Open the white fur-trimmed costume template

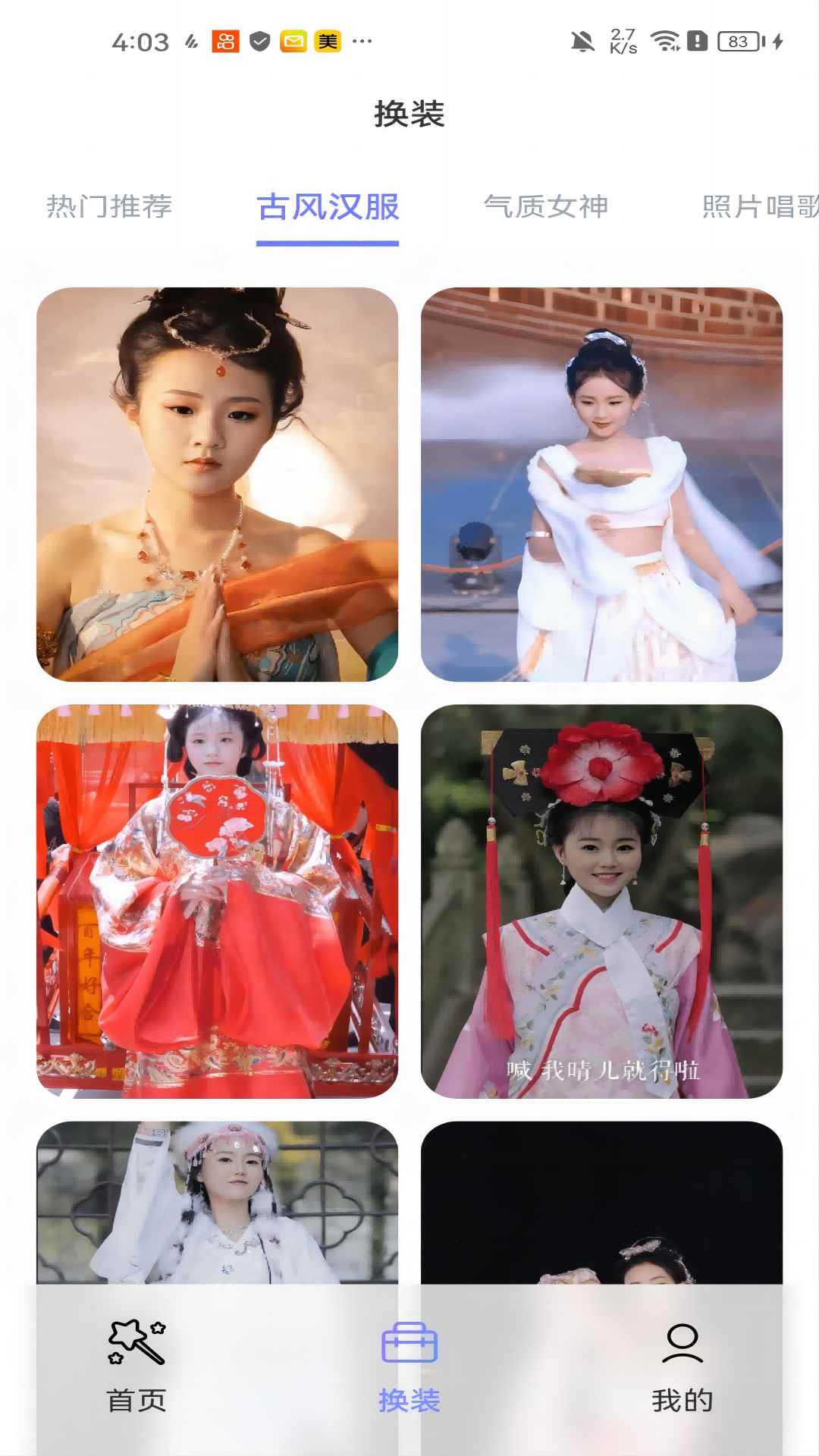click(x=217, y=1202)
